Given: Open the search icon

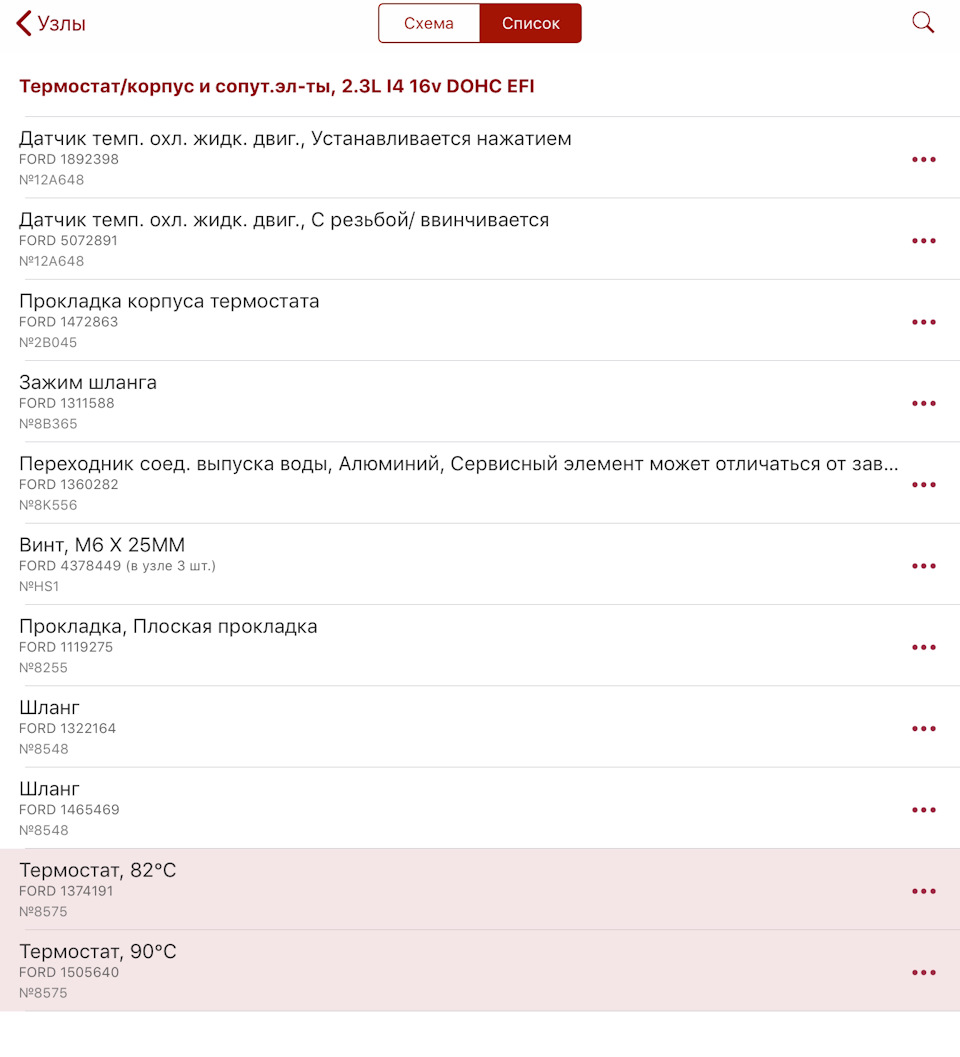Looking at the screenshot, I should [x=923, y=23].
